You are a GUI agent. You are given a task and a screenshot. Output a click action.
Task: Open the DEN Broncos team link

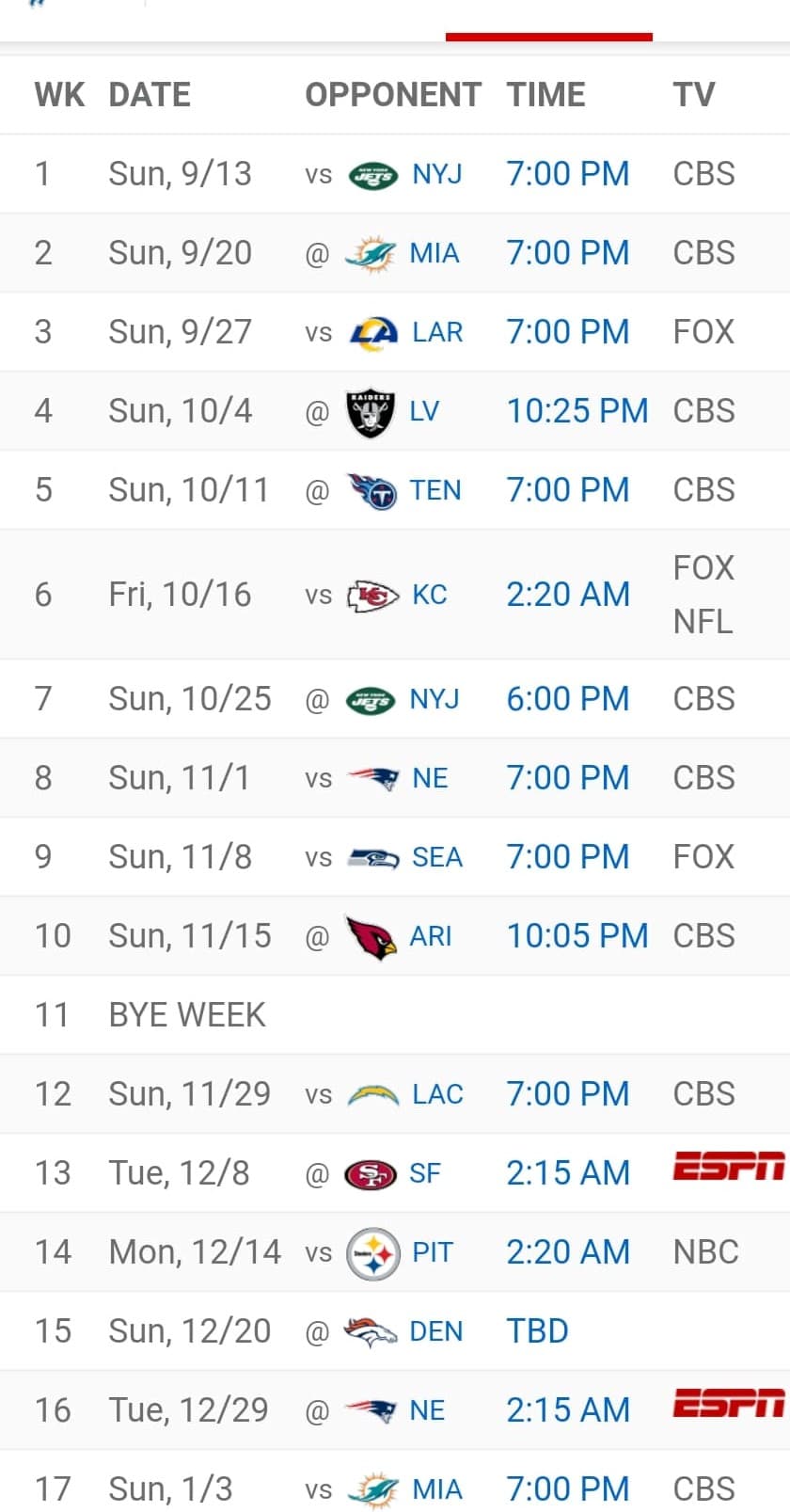click(436, 1331)
